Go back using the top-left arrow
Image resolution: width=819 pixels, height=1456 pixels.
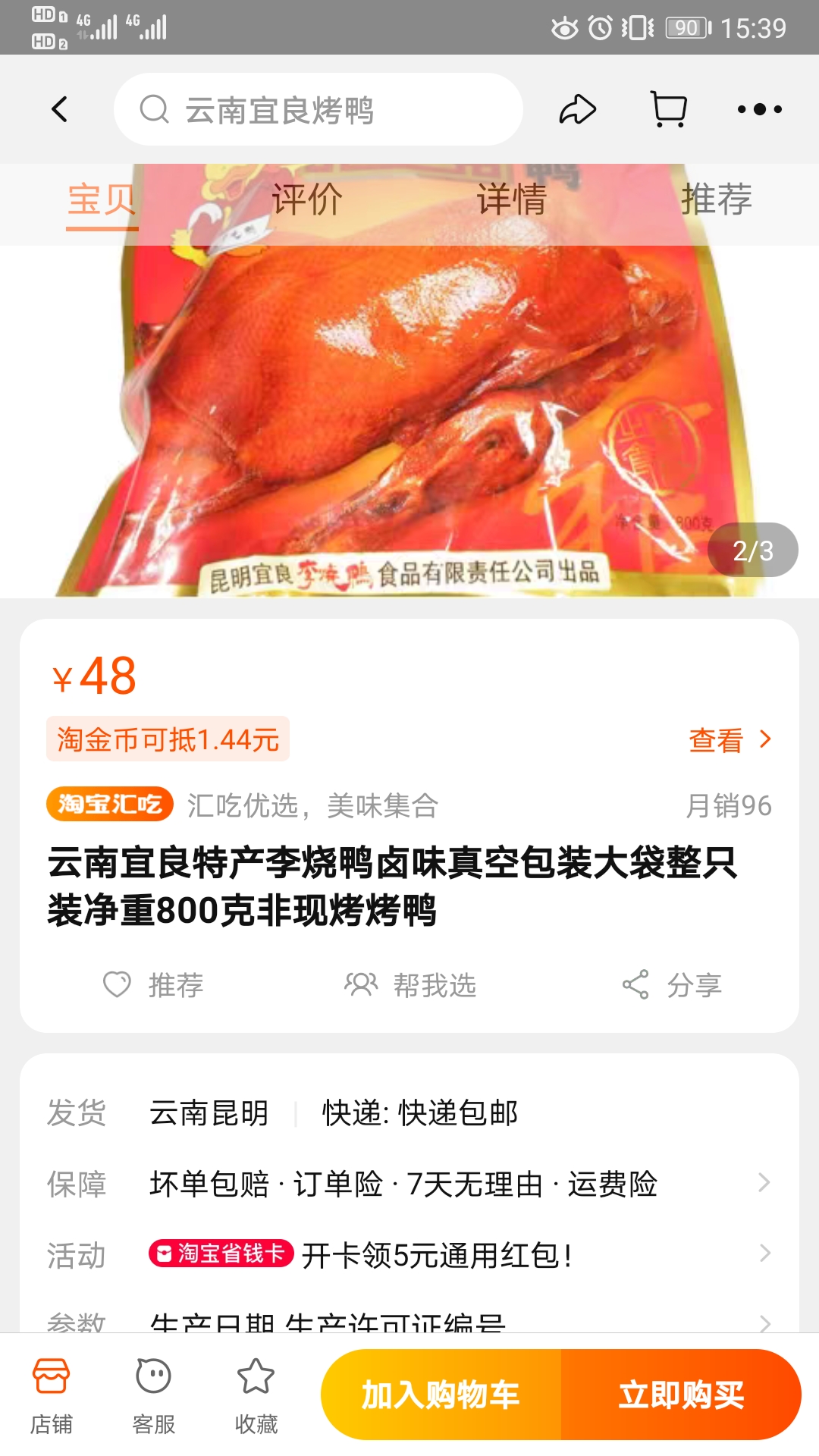point(60,109)
